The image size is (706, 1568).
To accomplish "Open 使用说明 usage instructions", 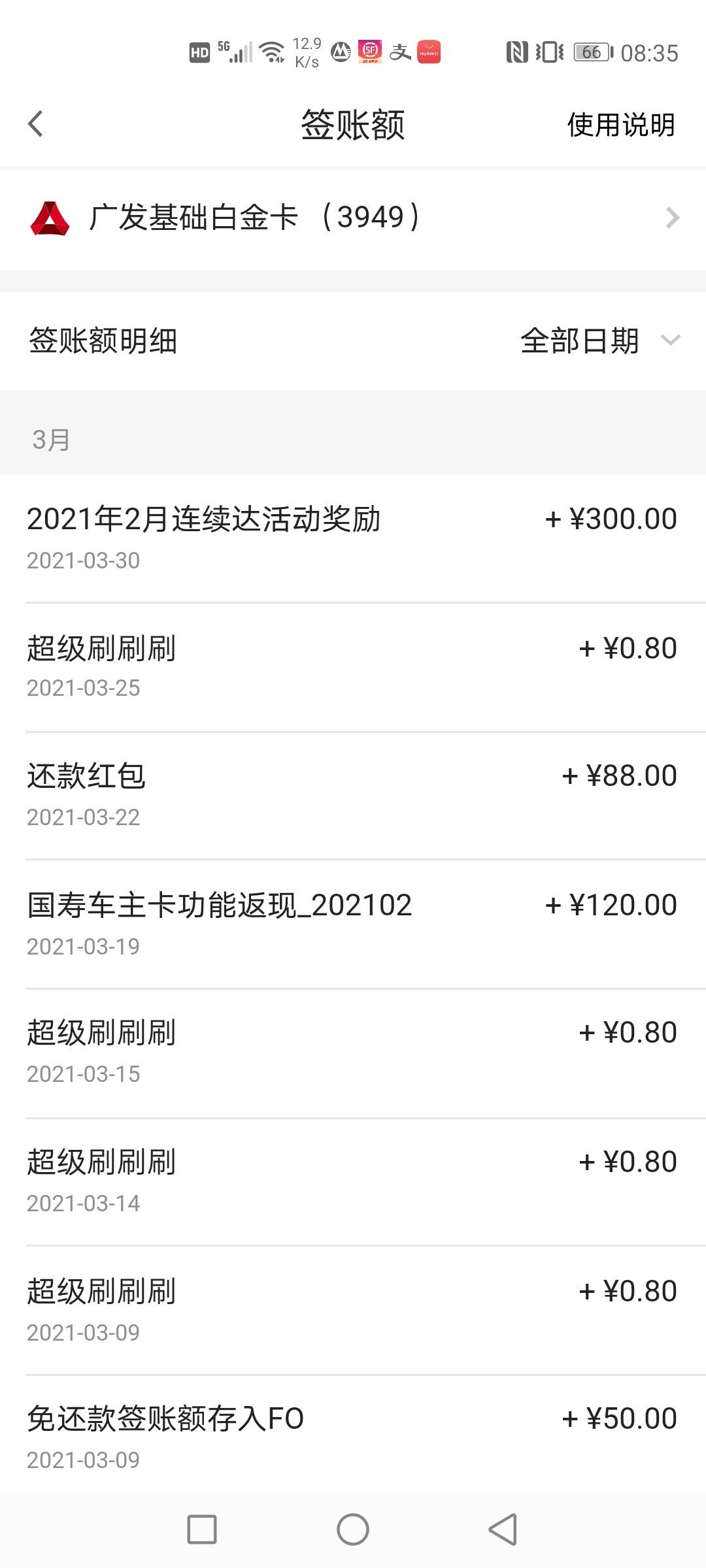I will [x=621, y=124].
